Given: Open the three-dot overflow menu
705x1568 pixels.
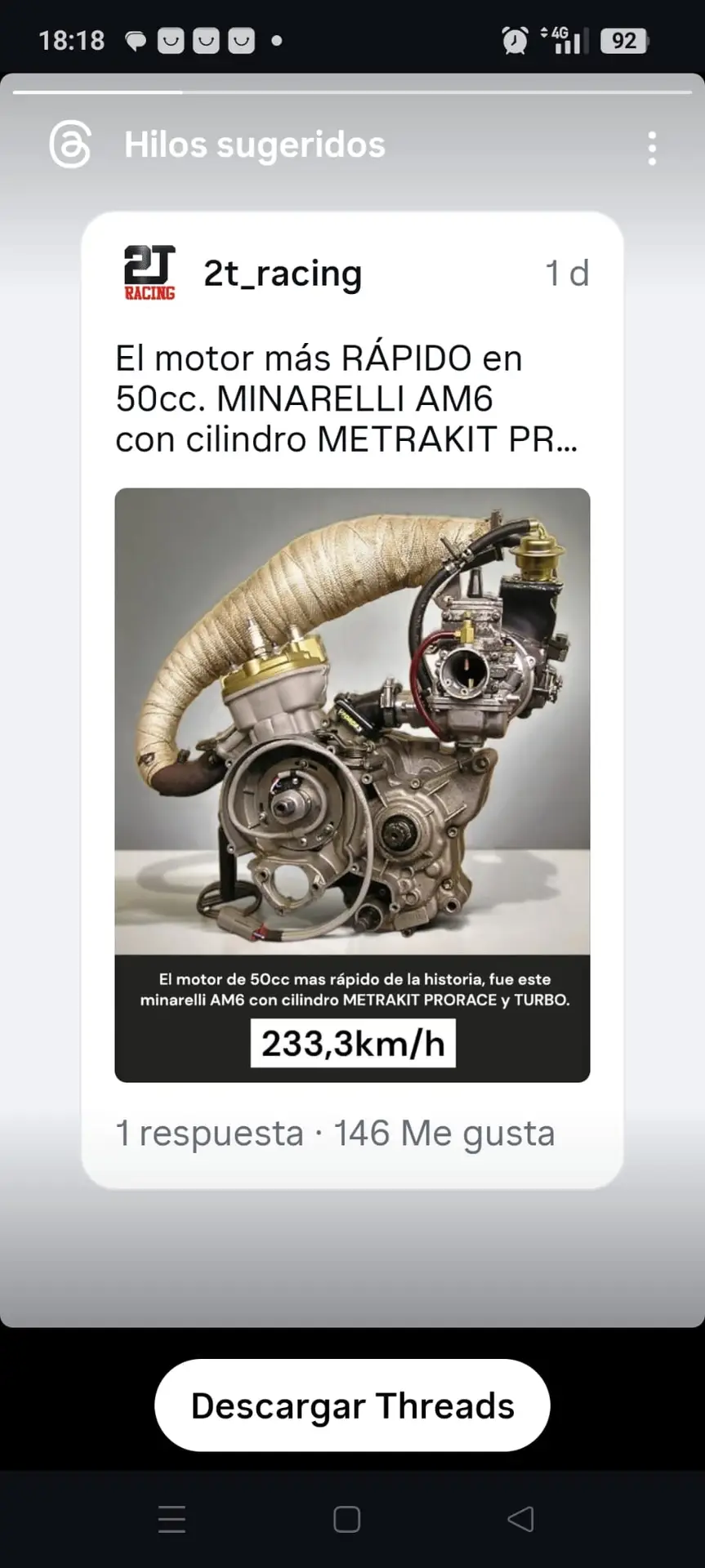Looking at the screenshot, I should click(x=651, y=149).
